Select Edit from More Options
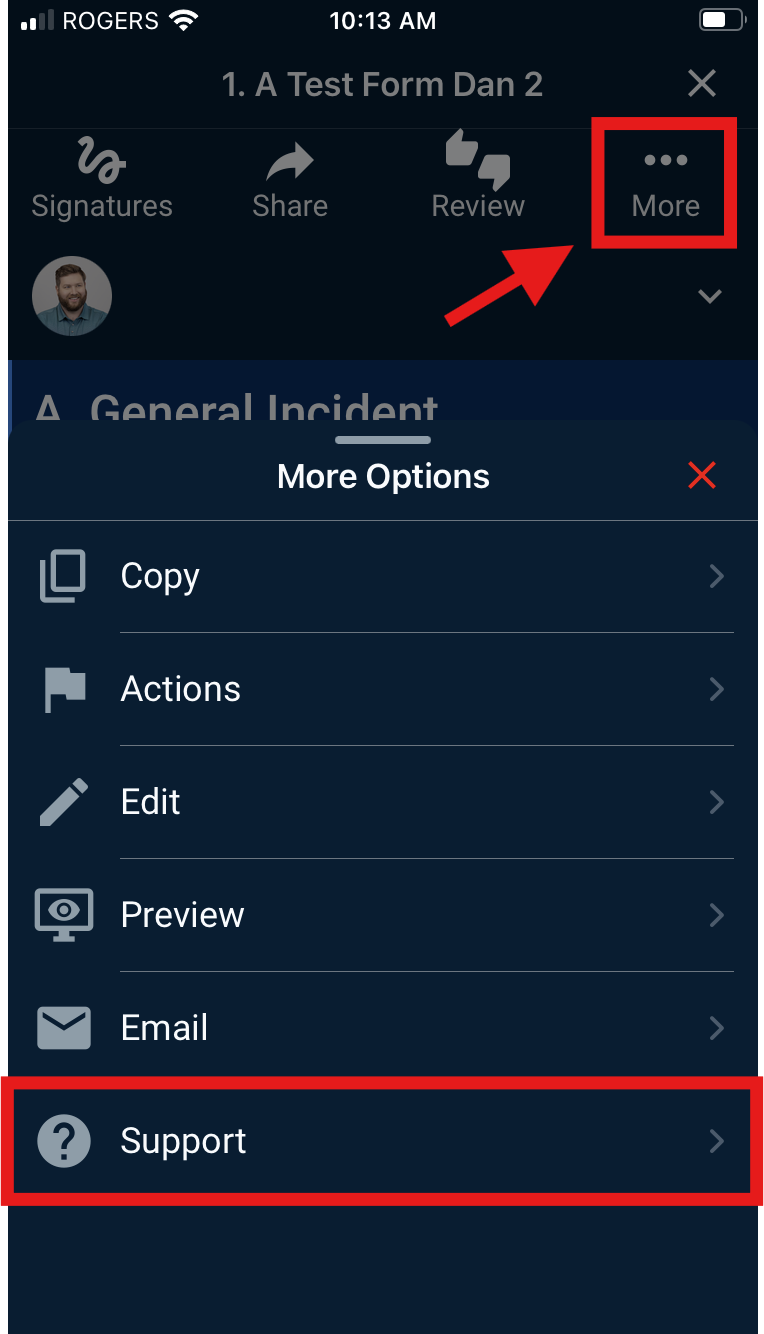Screen dimensions: 764x1334 point(380,802)
